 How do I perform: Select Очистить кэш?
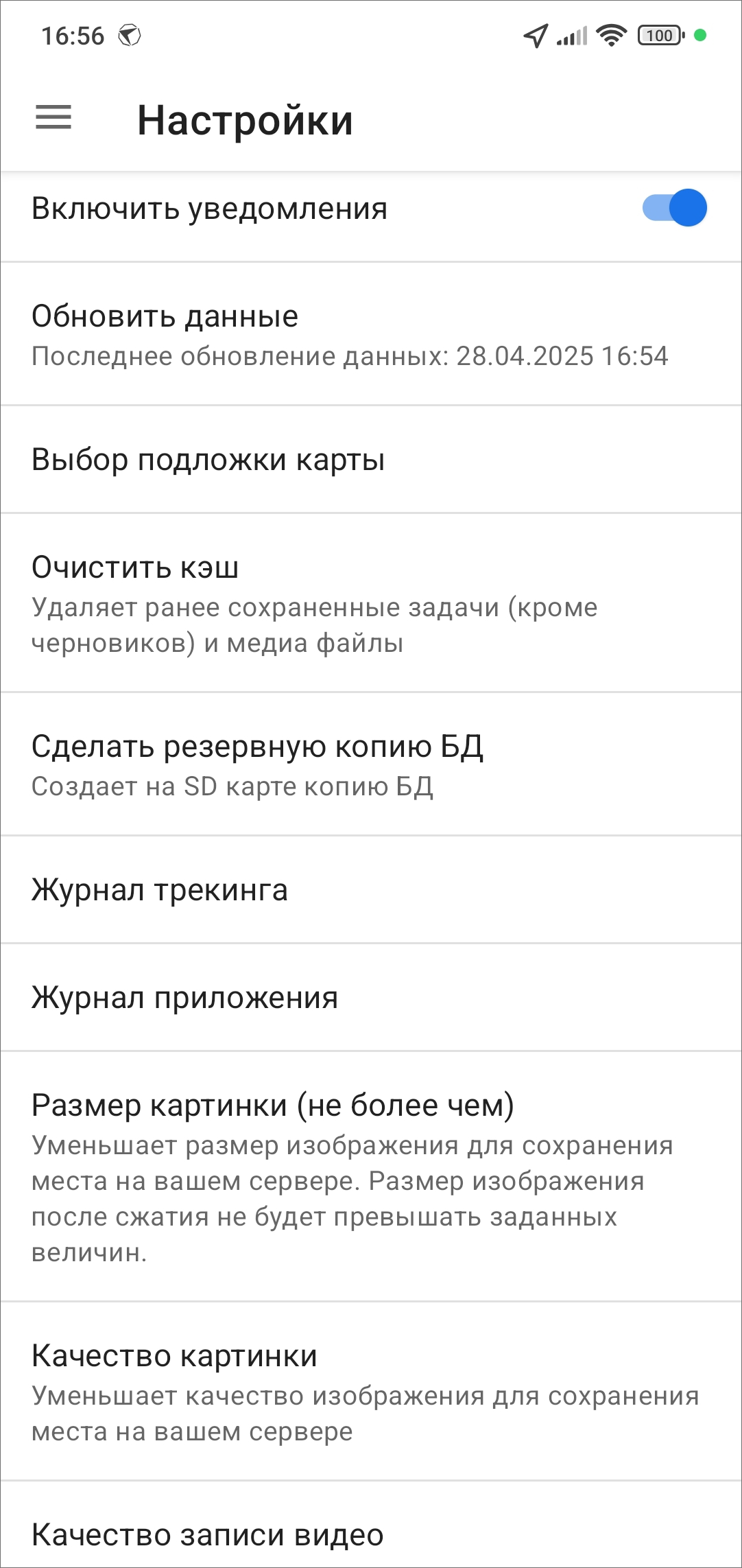point(370,602)
